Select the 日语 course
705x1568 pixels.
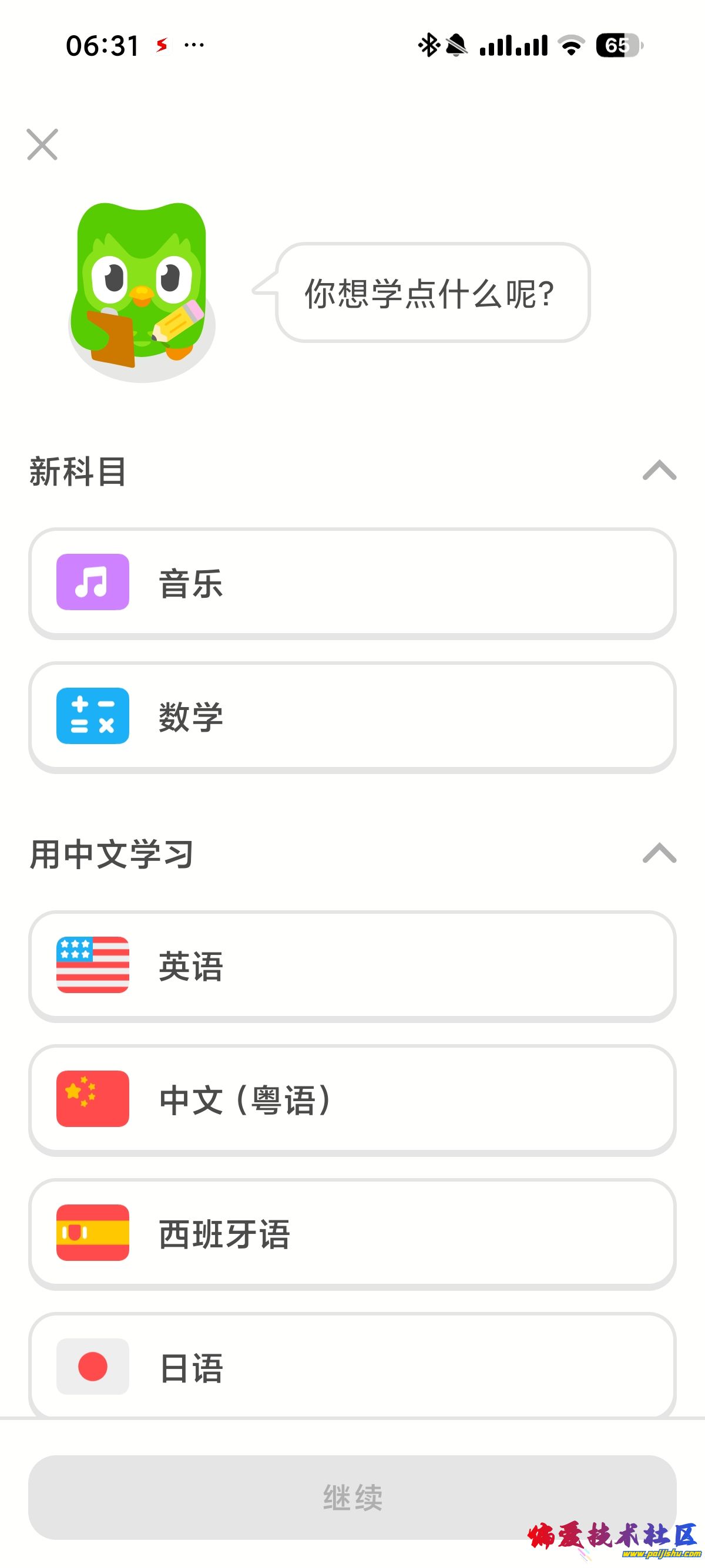(x=352, y=1366)
